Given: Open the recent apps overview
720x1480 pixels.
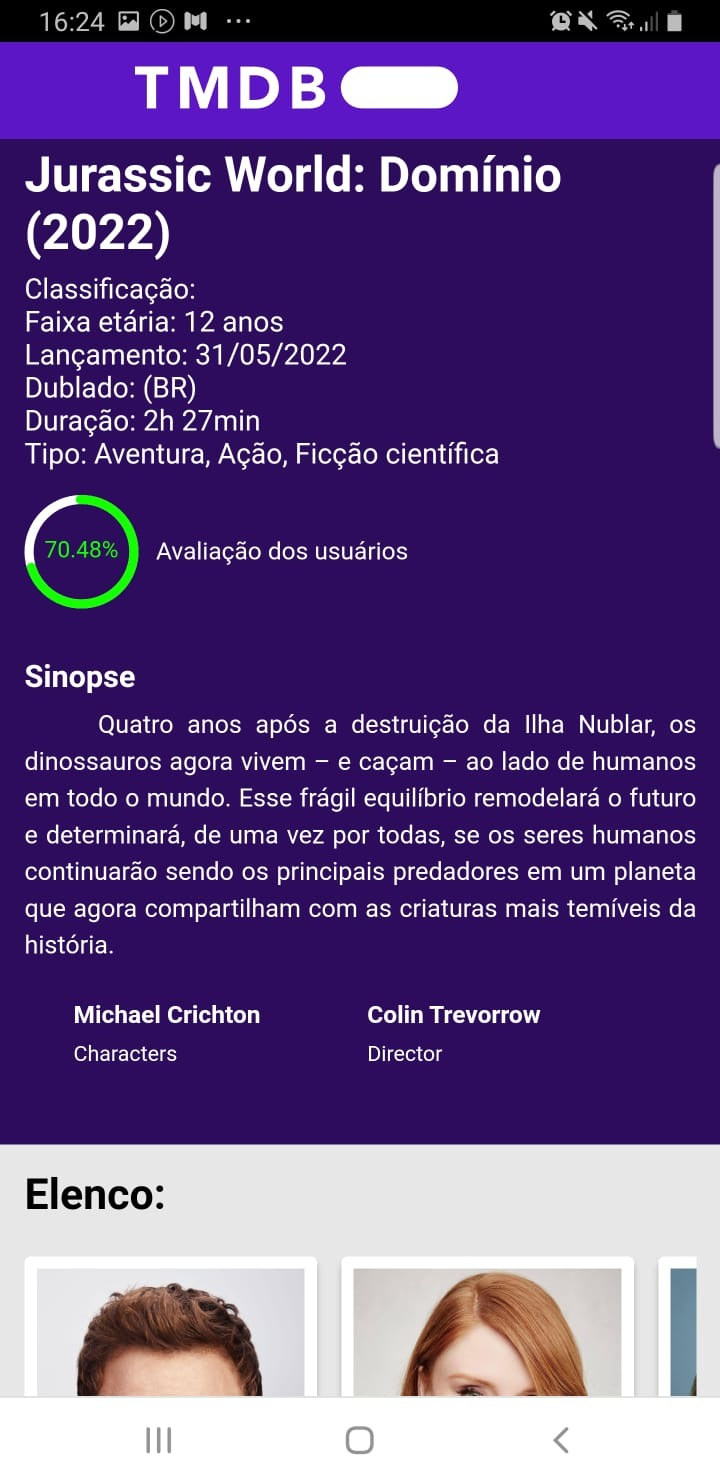Looking at the screenshot, I should coord(158,1440).
